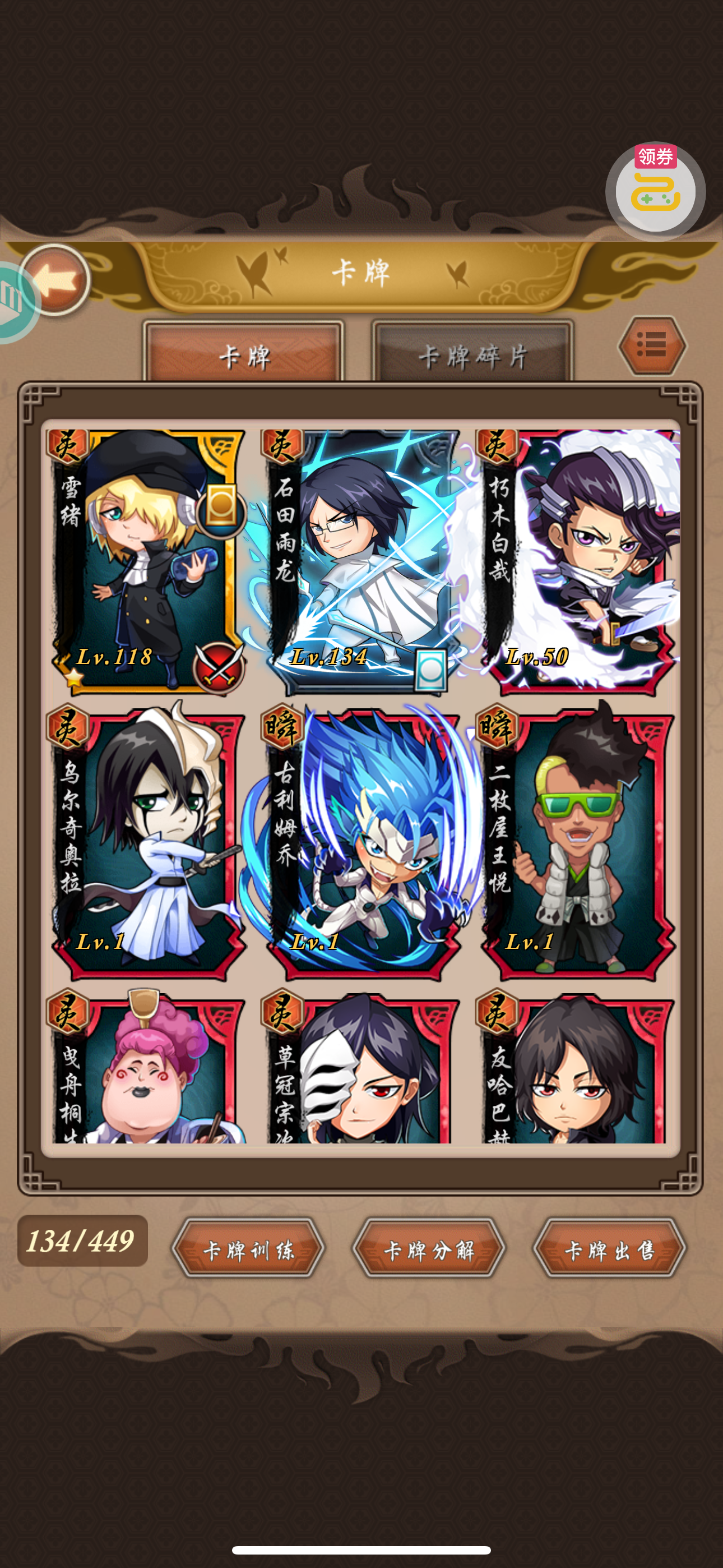The height and width of the screenshot is (1568, 723).
Task: Open the 石田雨龙 Lv.134 card
Action: (x=361, y=562)
